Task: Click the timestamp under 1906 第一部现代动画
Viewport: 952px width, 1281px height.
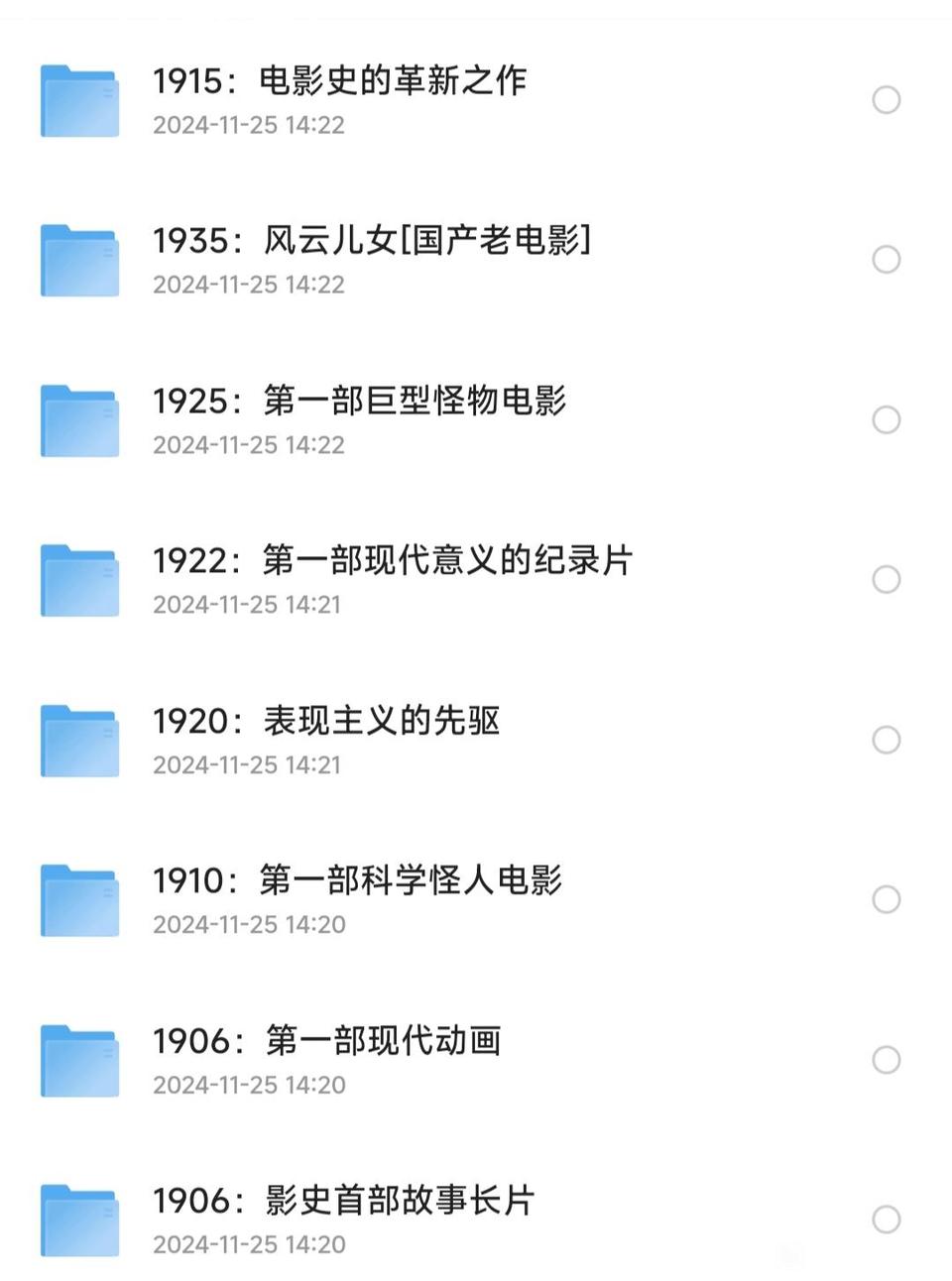Action: [247, 1085]
